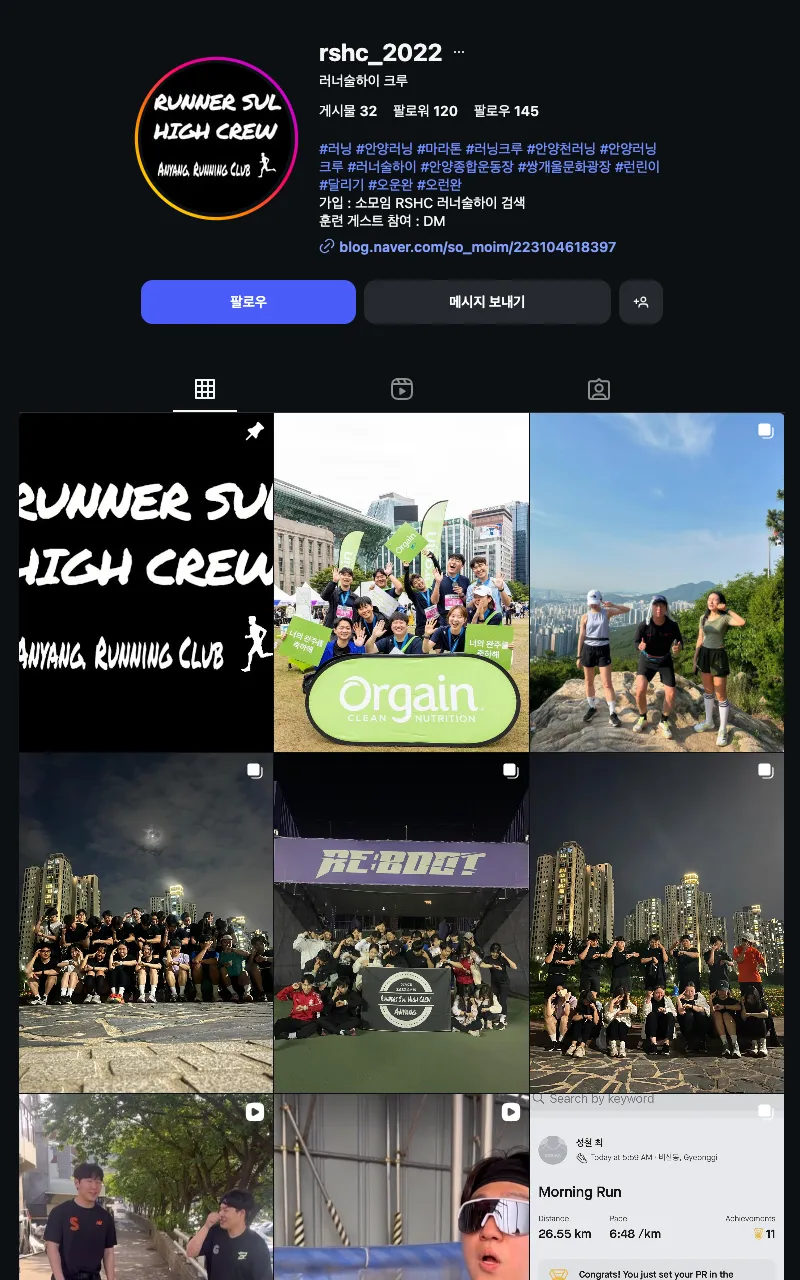Viewport: 800px width, 1280px height.
Task: Open the overflow menu next to rshc_2022
Action: point(459,52)
